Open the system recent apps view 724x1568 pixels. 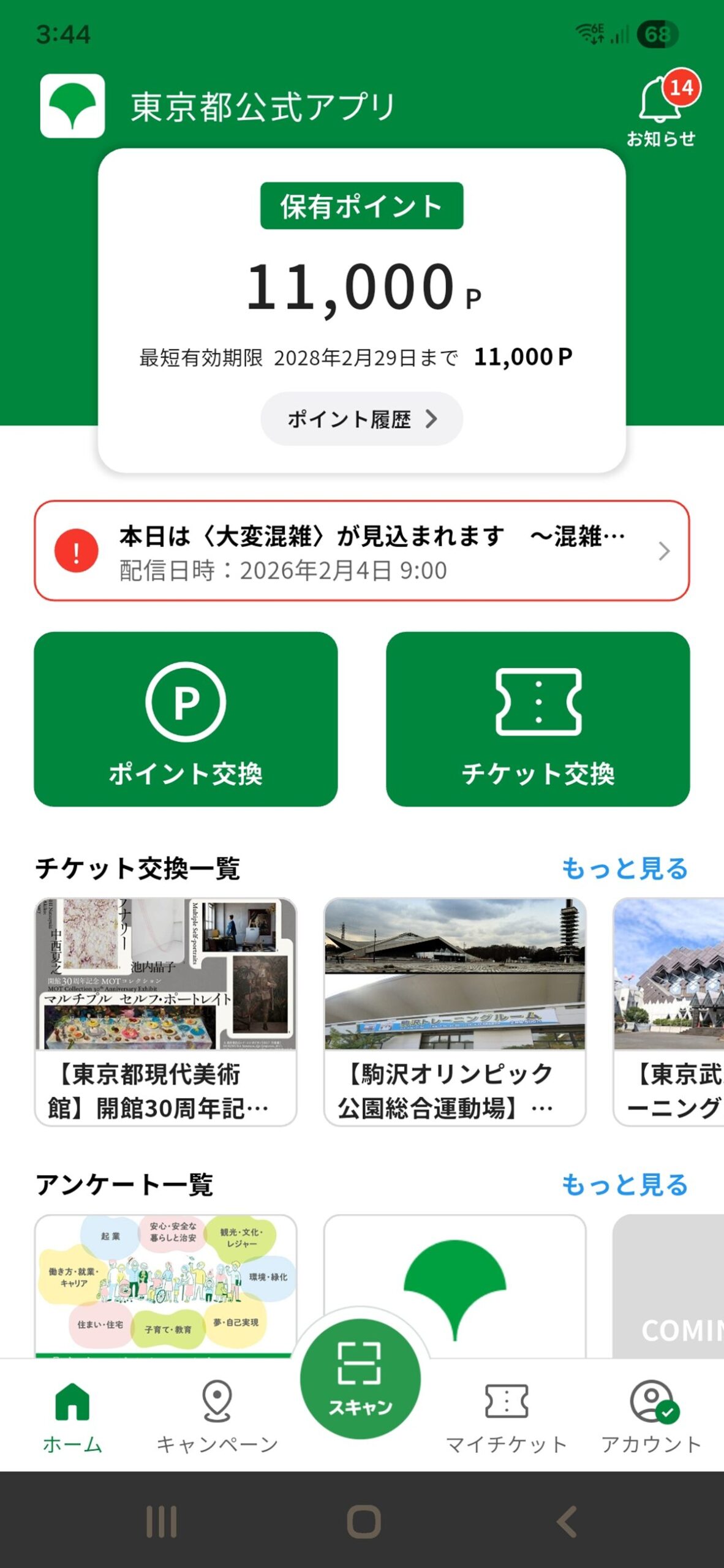[162, 1521]
